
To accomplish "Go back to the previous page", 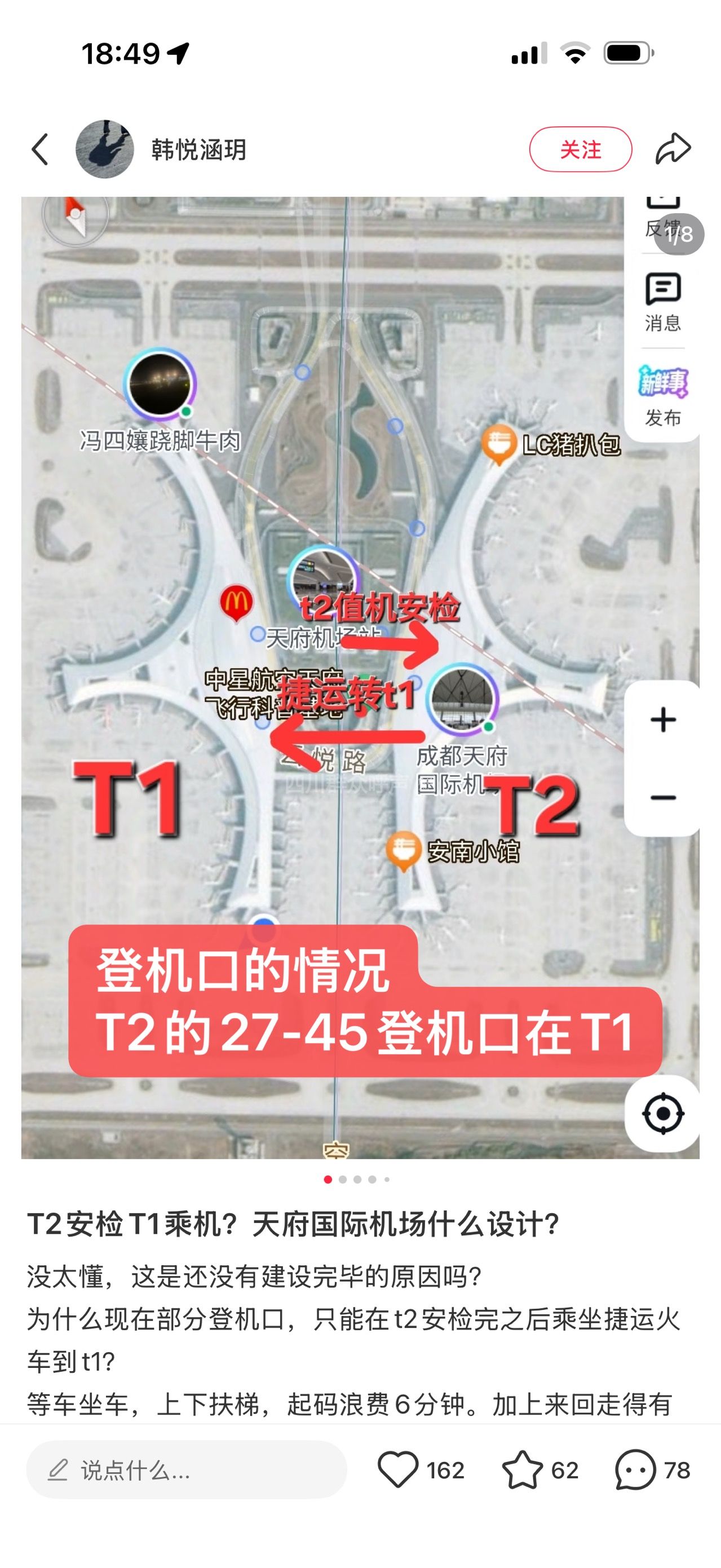I will point(40,149).
